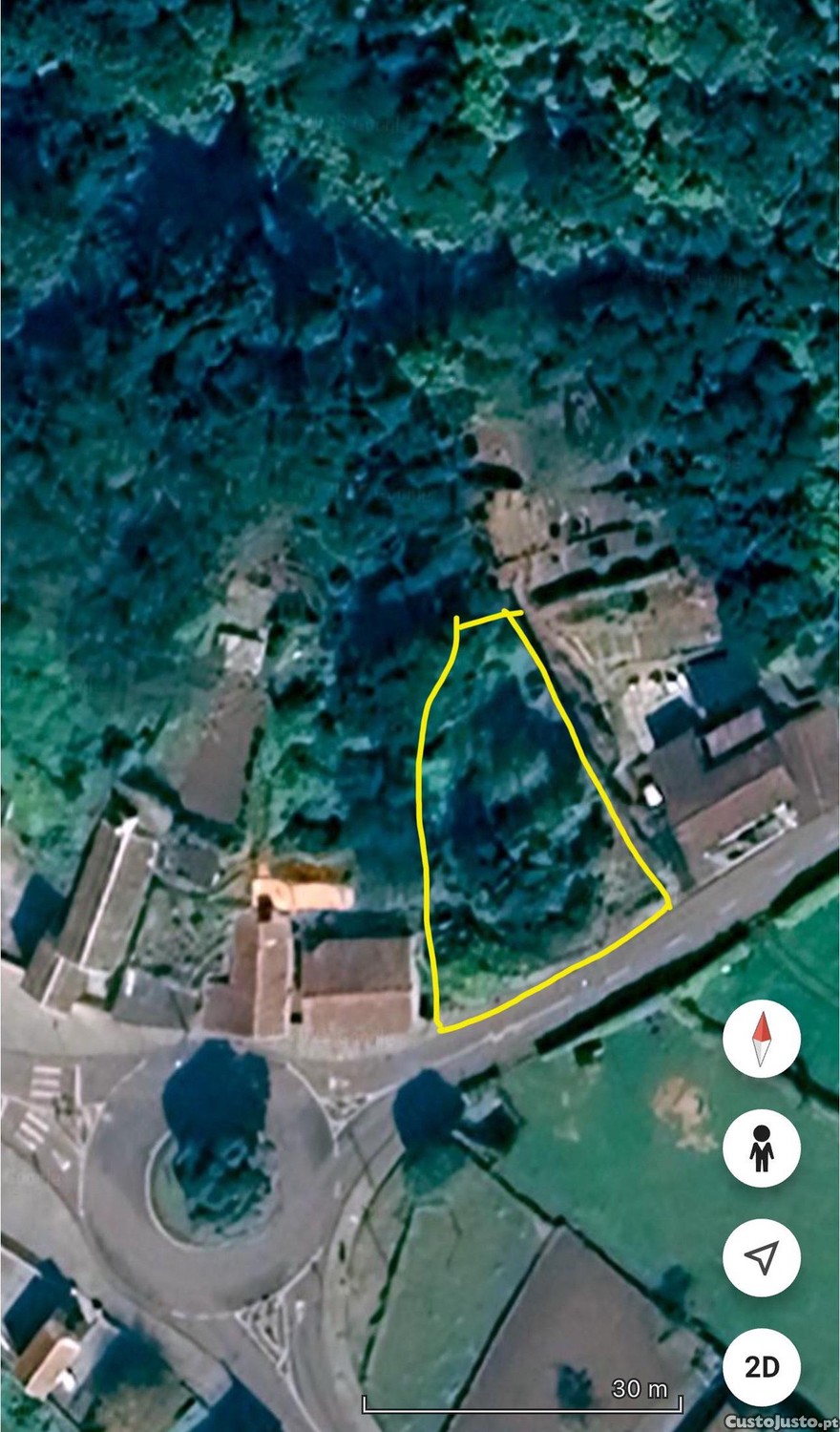Open Street View with the pegman icon
The height and width of the screenshot is (1432, 840).
tap(761, 1148)
